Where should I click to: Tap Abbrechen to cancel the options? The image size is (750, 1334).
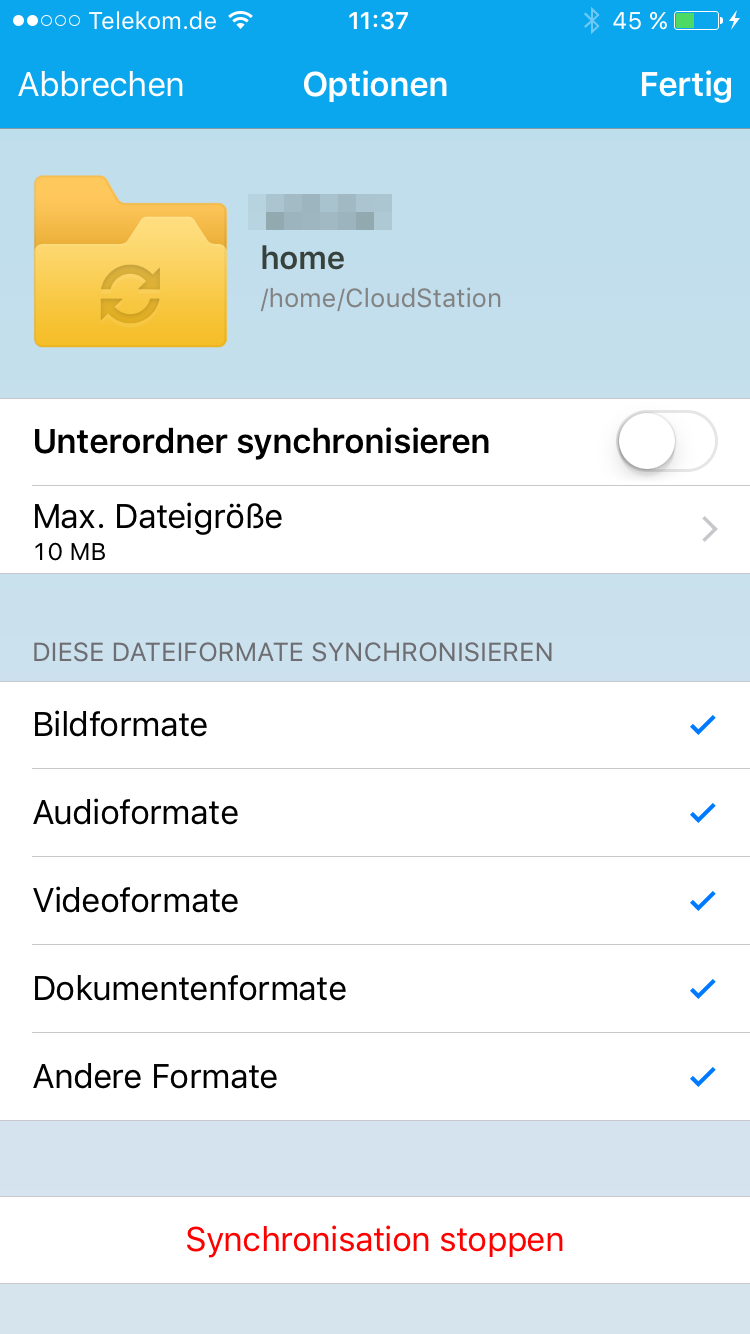pyautogui.click(x=101, y=85)
